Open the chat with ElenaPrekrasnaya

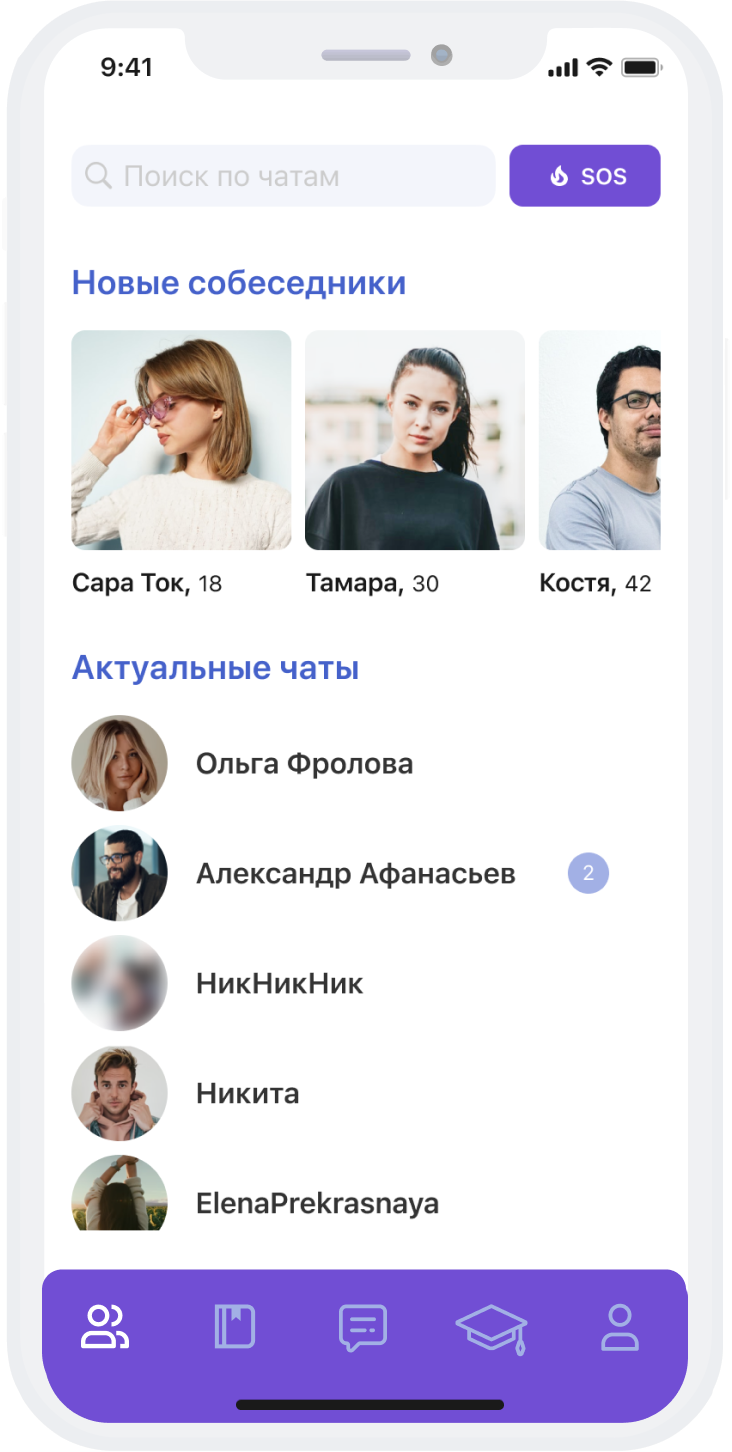coord(317,1203)
